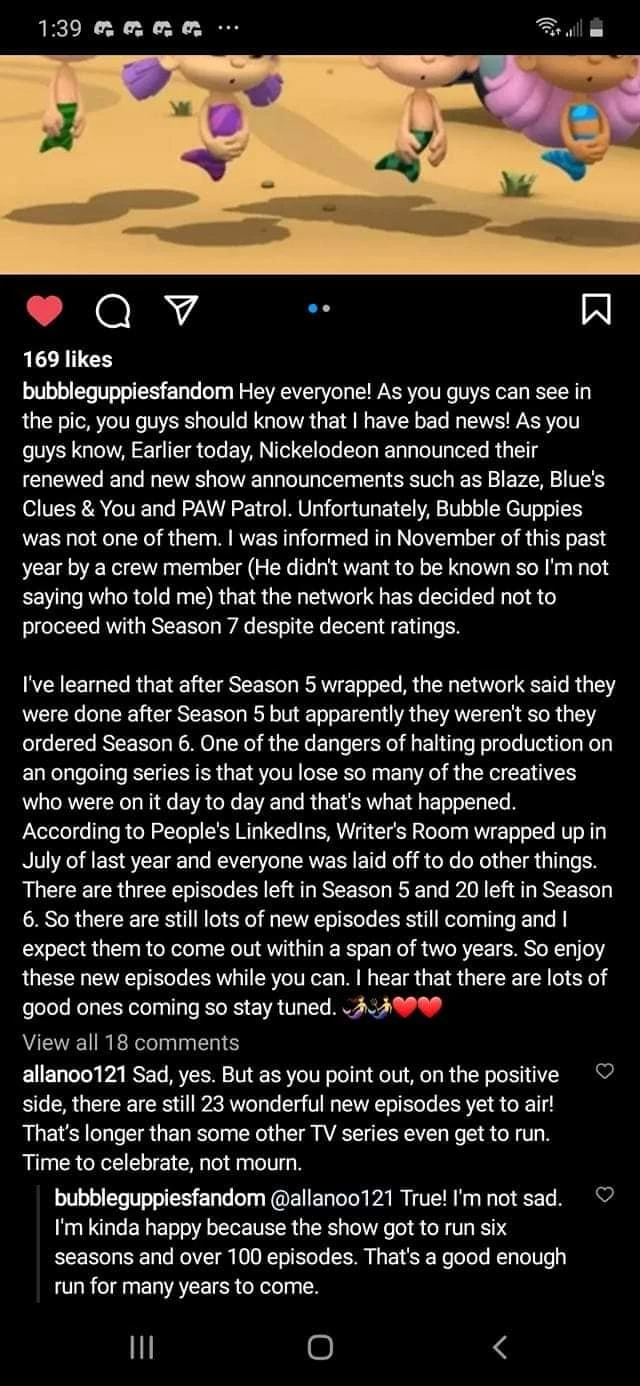The width and height of the screenshot is (640, 1386).
Task: Go back using the system back button
Action: (502, 1348)
